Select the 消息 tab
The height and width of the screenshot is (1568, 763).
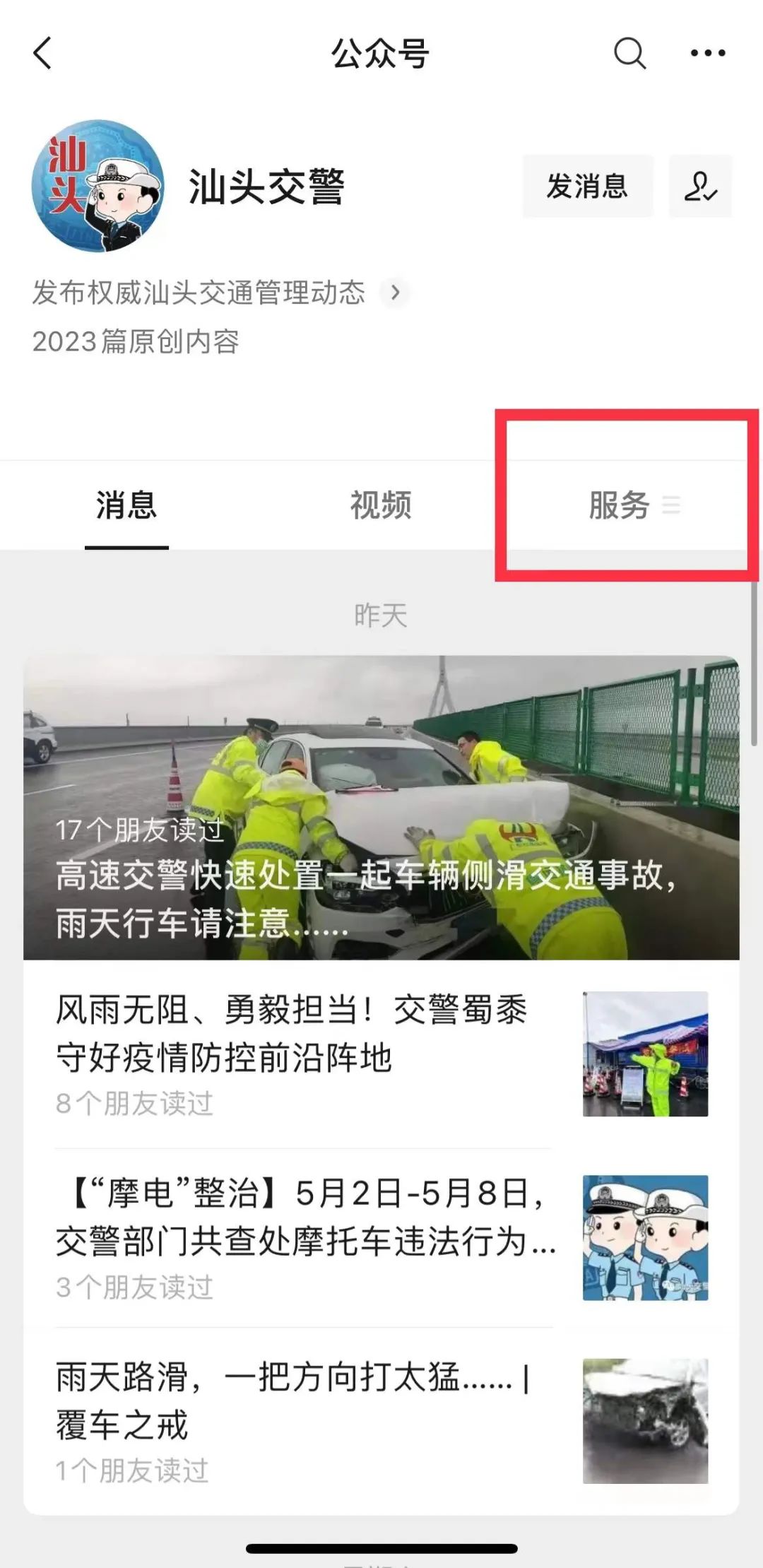(x=126, y=506)
